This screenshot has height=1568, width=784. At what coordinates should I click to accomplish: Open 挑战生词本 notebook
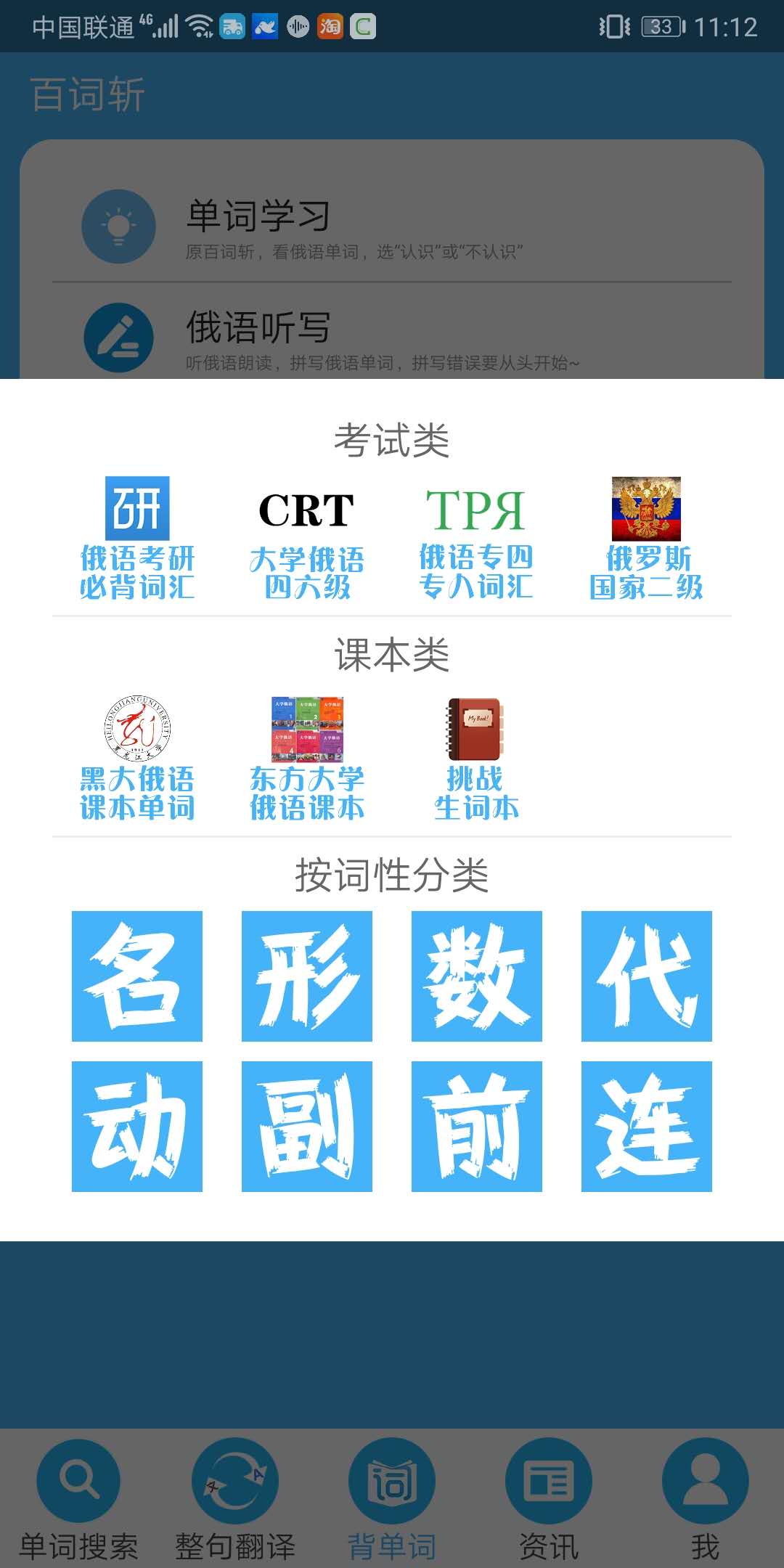click(475, 755)
